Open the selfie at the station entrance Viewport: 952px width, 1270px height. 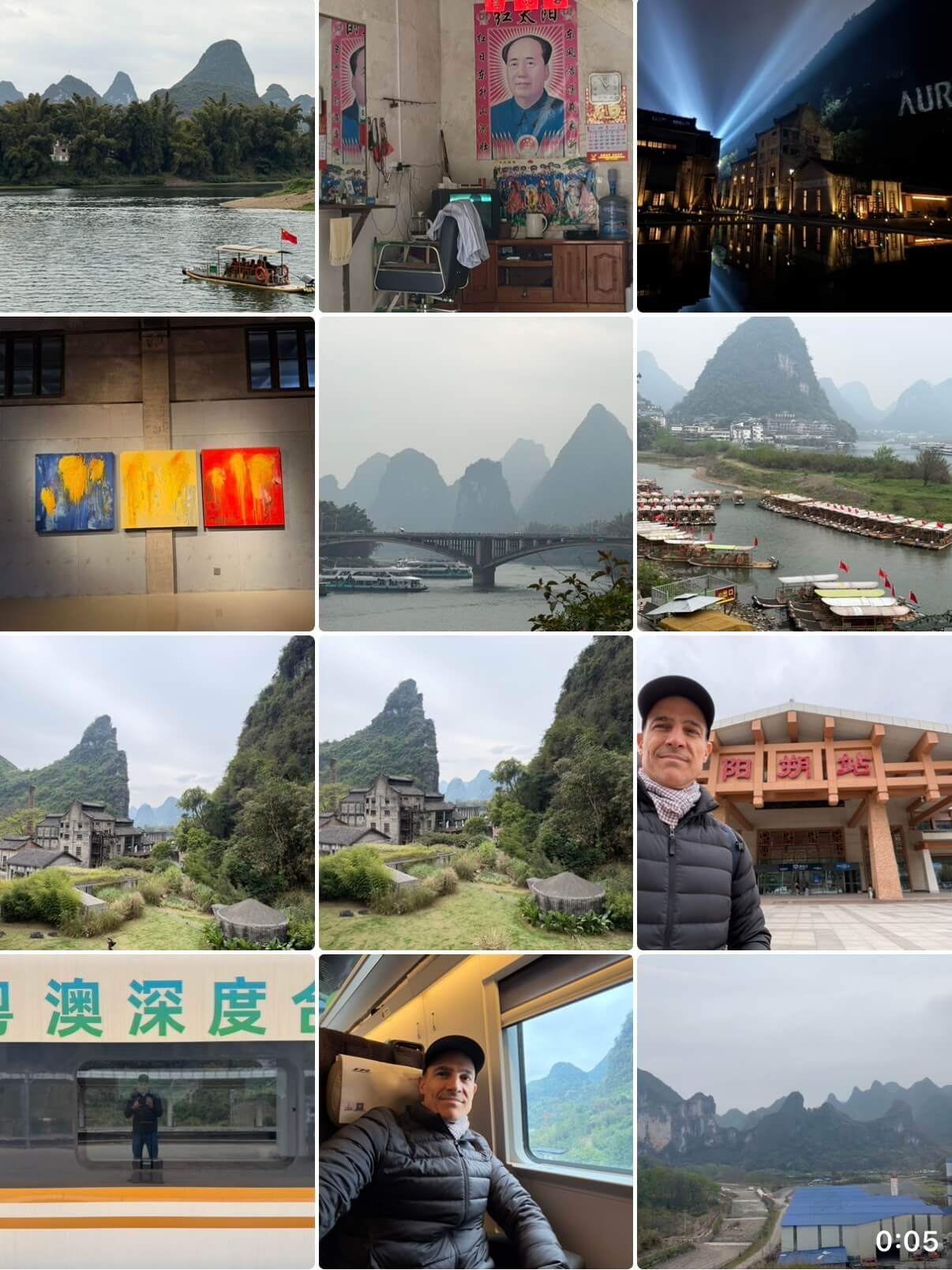794,792
